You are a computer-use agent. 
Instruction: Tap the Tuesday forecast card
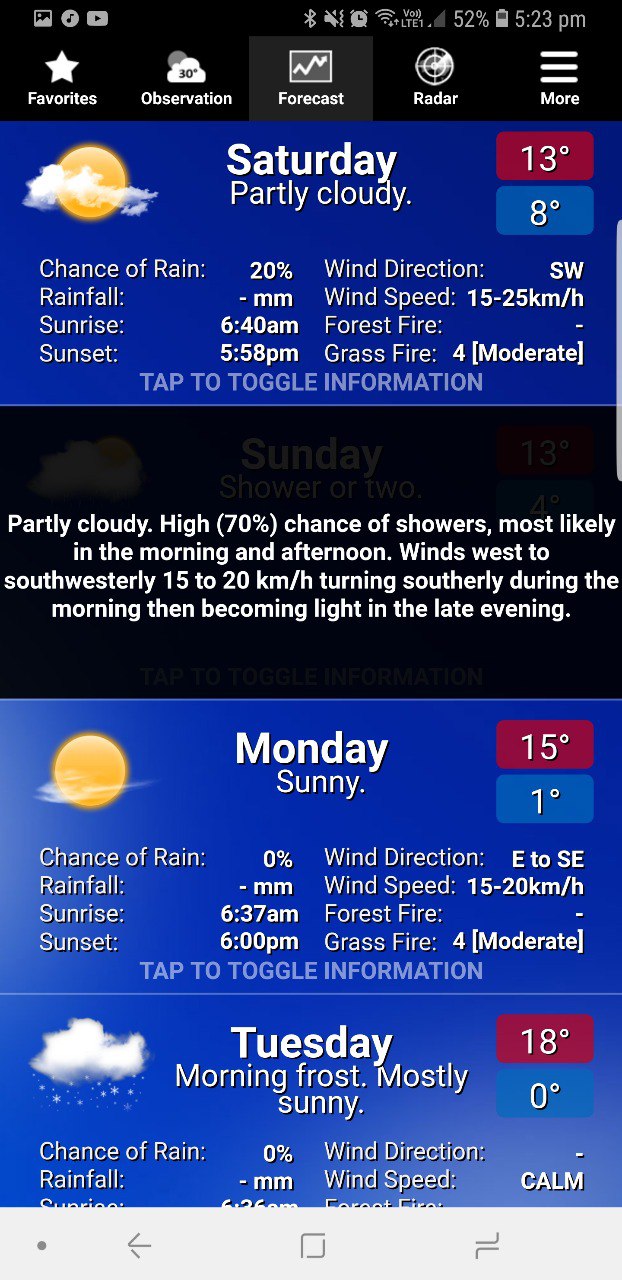click(x=311, y=1101)
